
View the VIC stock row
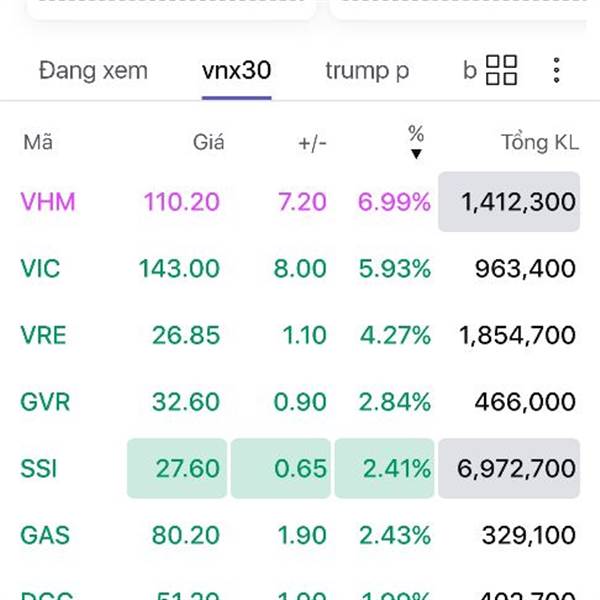coord(40,268)
